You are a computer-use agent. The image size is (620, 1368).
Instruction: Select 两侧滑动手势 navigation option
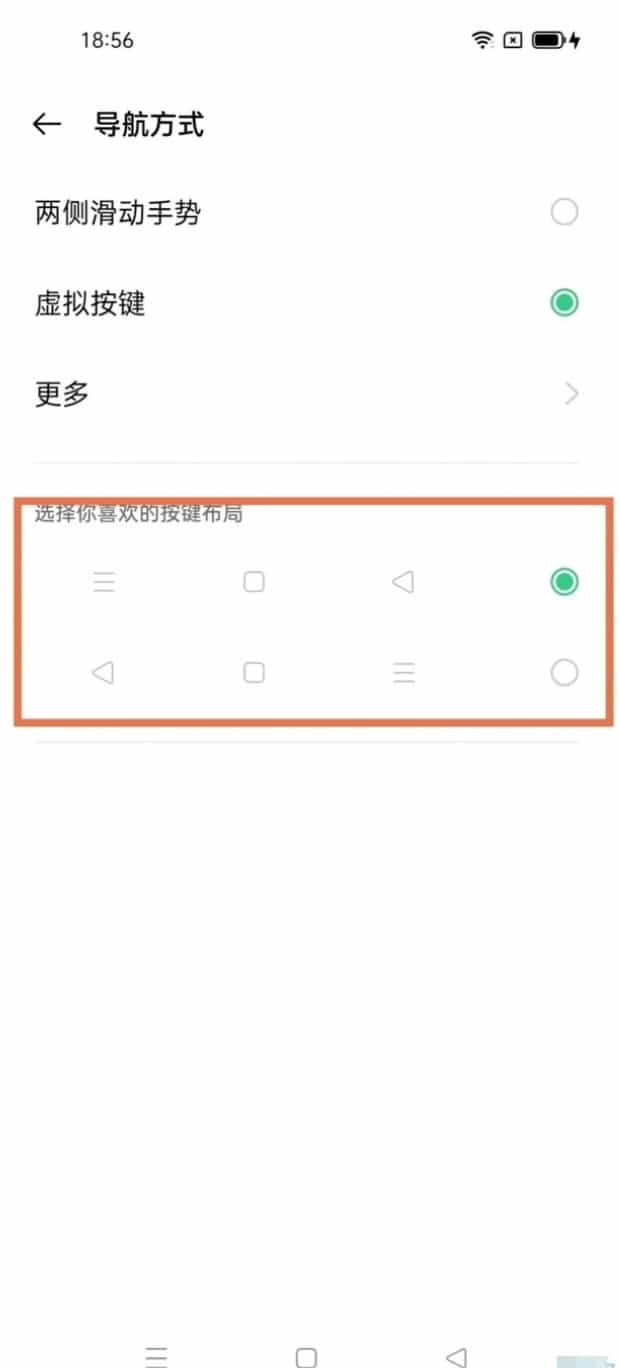pyautogui.click(x=564, y=212)
